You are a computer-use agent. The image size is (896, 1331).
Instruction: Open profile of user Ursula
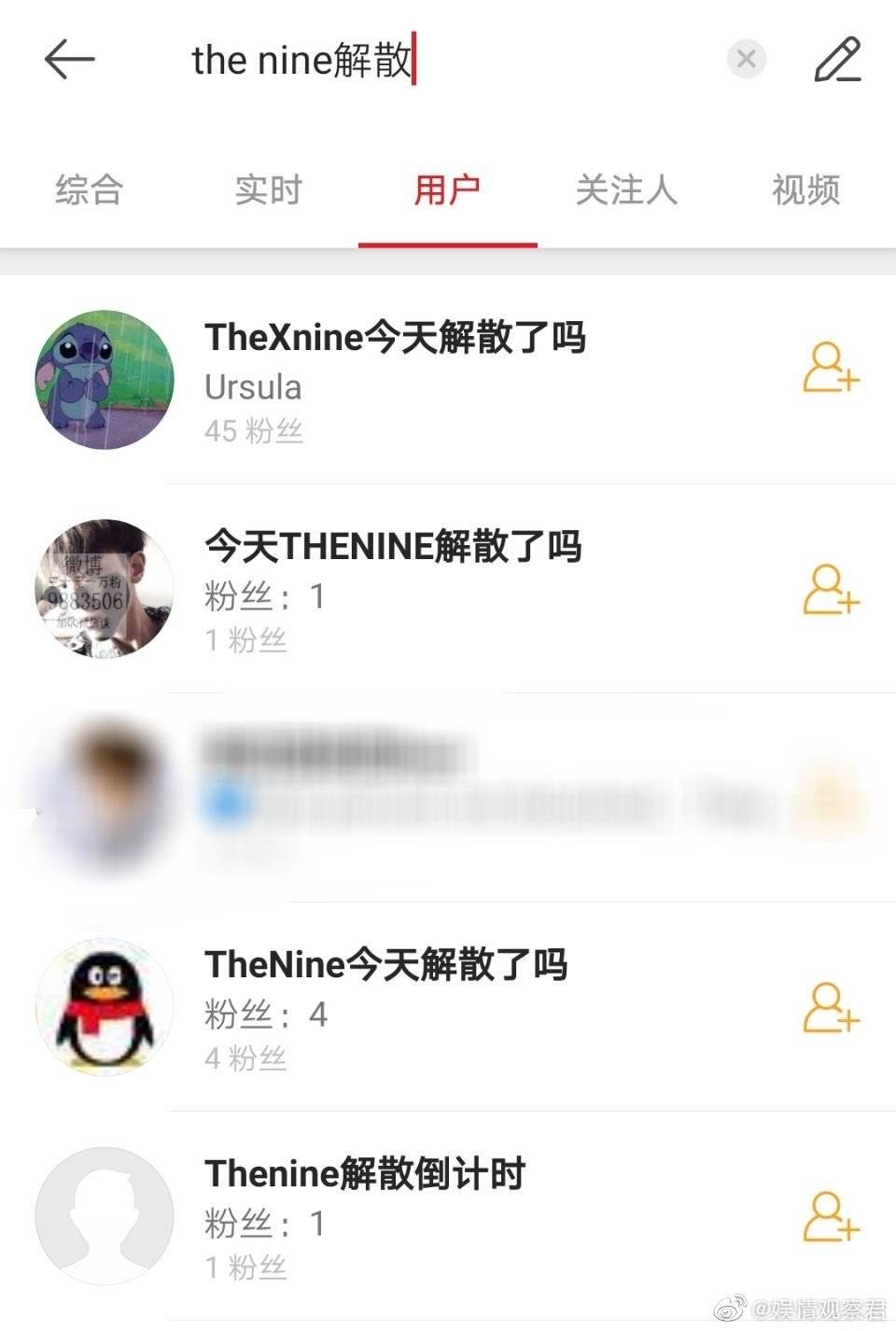pyautogui.click(x=252, y=386)
